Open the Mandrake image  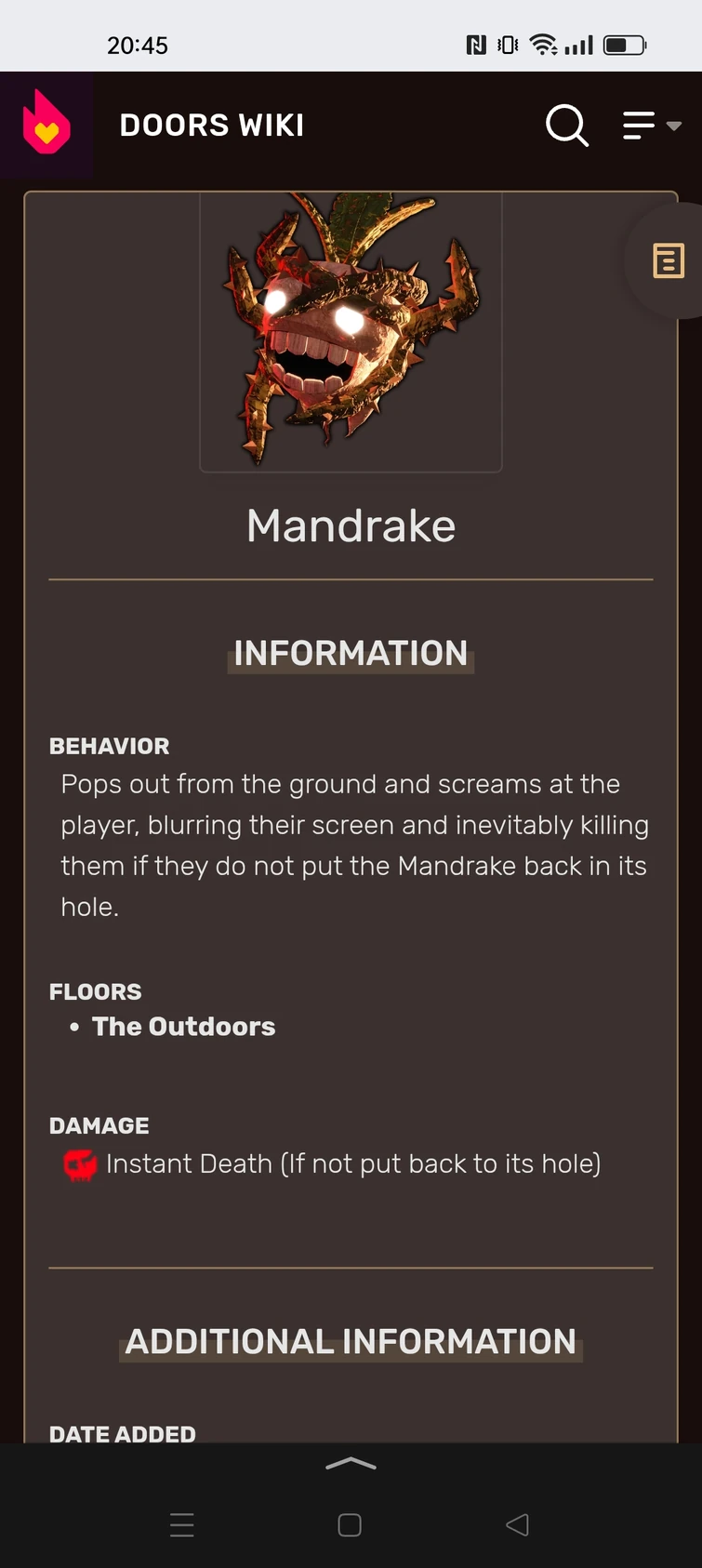pos(351,328)
